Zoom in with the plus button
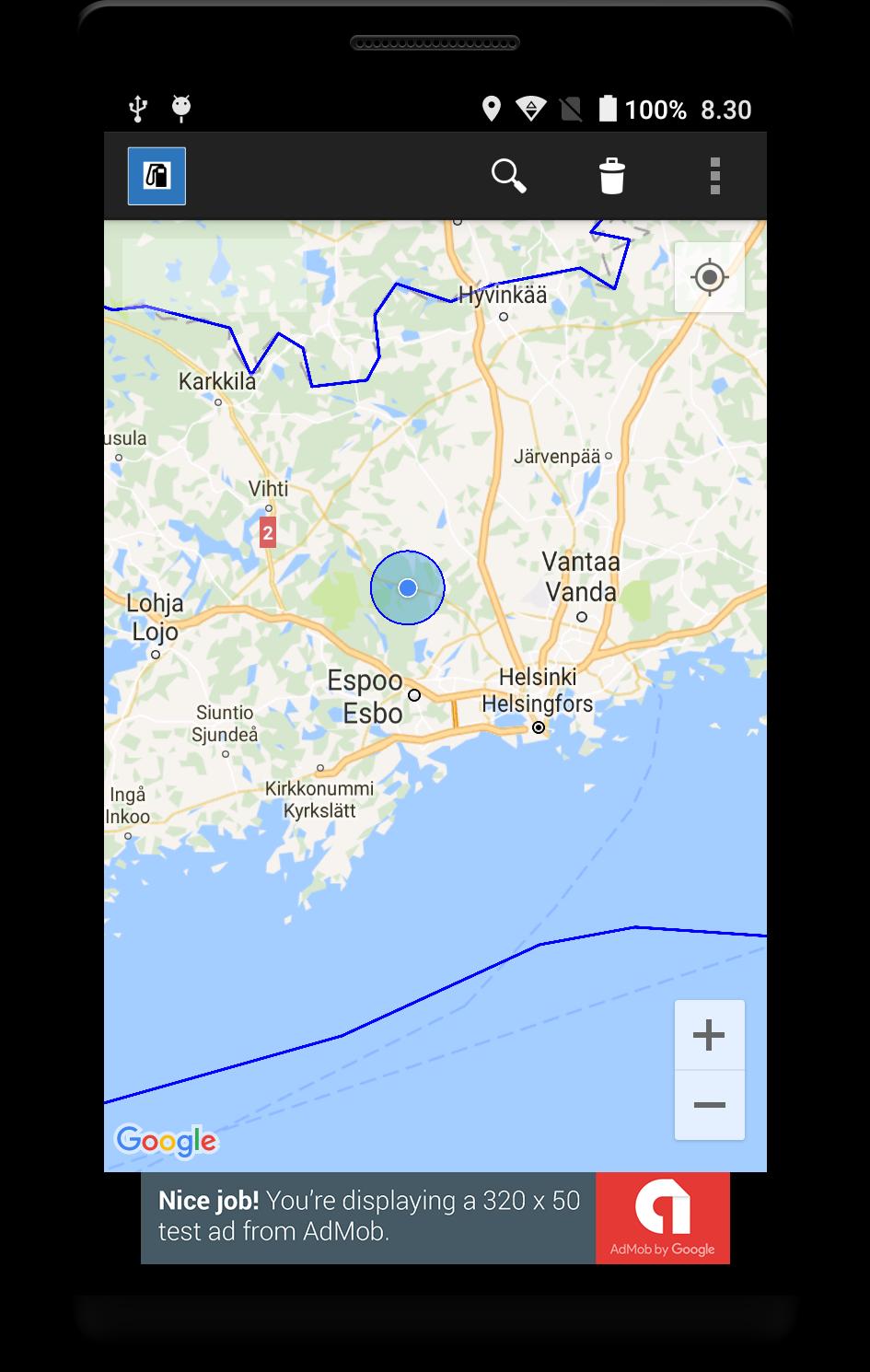 tap(709, 1035)
